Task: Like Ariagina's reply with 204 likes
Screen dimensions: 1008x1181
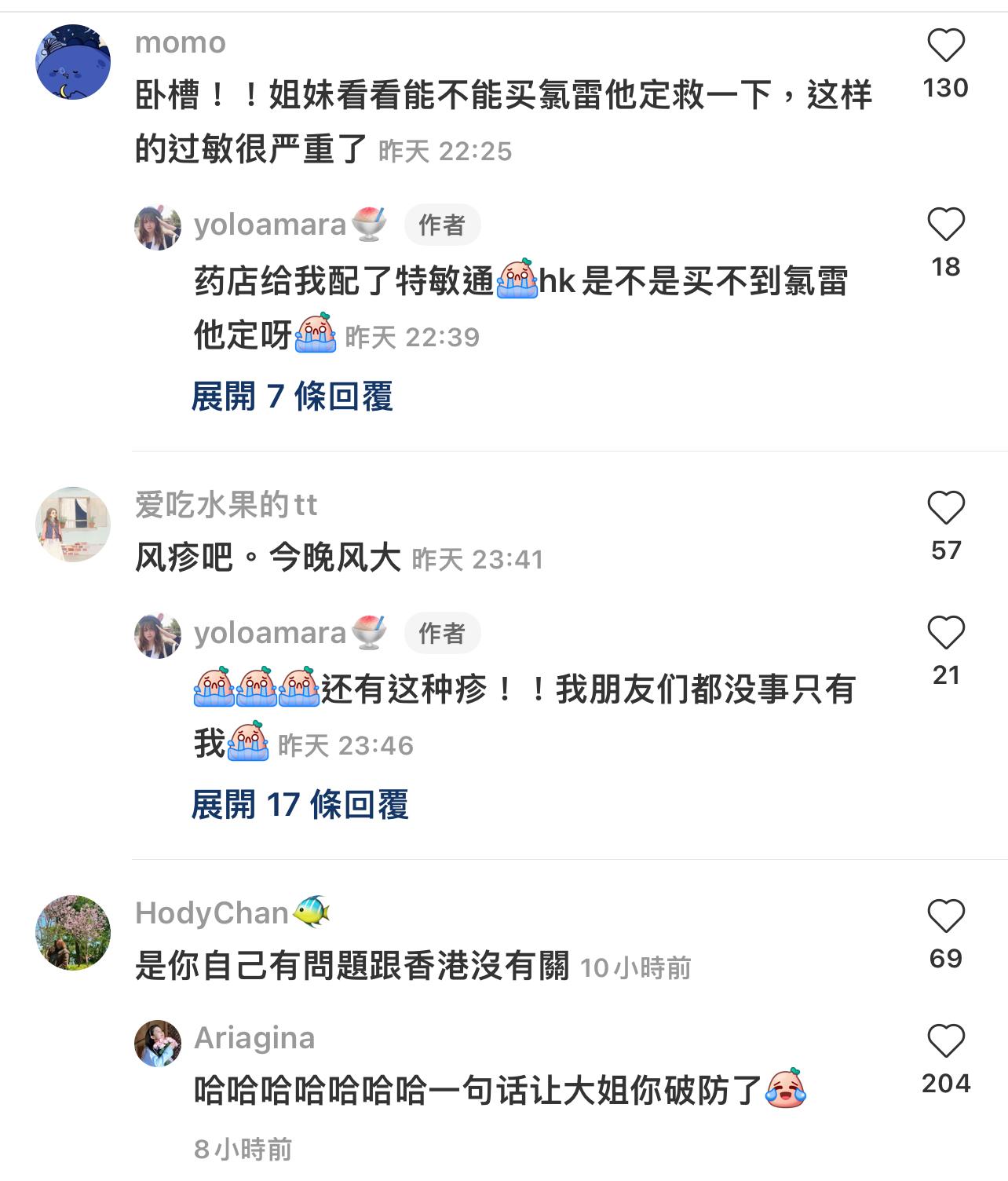Action: click(x=945, y=1042)
